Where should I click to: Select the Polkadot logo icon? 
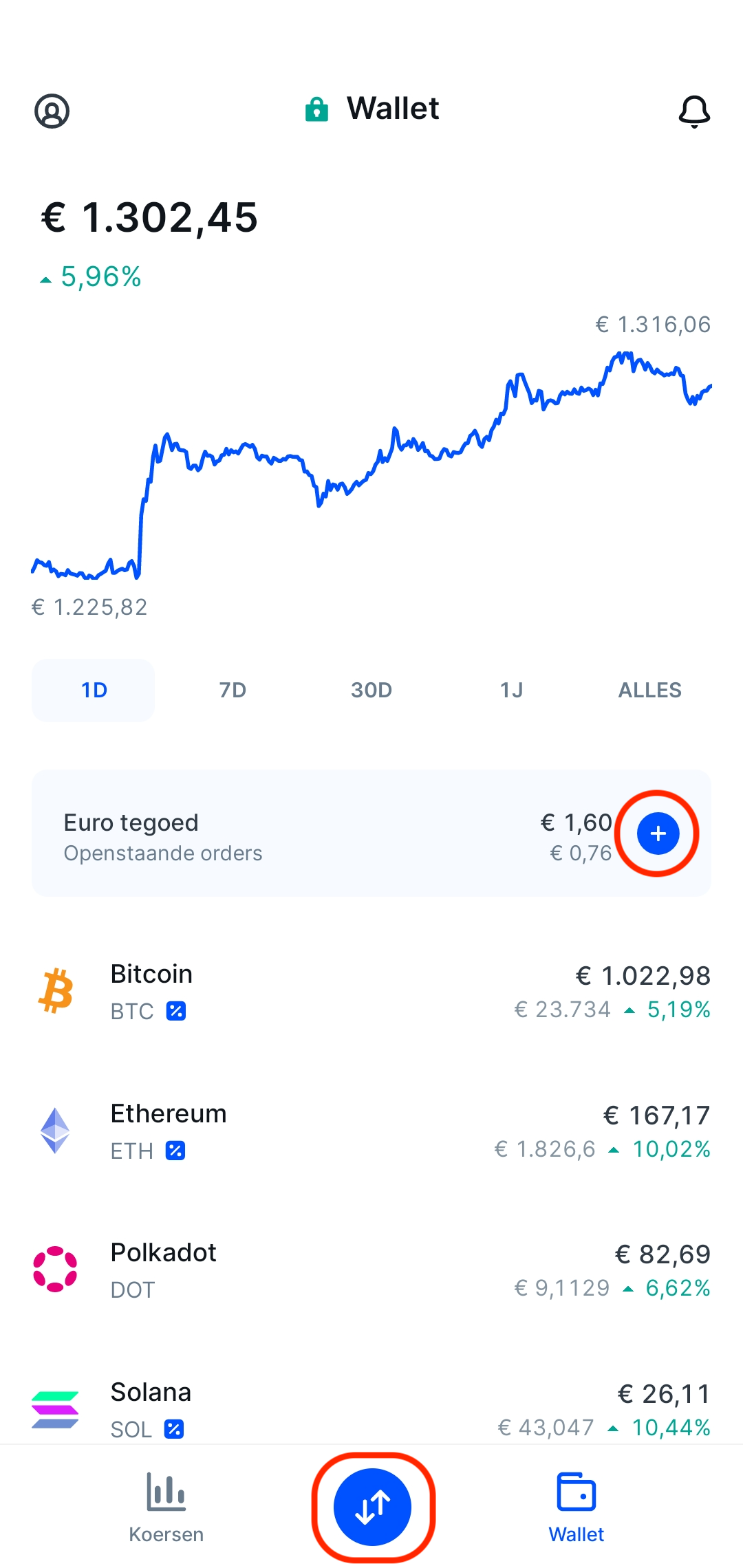(56, 1270)
